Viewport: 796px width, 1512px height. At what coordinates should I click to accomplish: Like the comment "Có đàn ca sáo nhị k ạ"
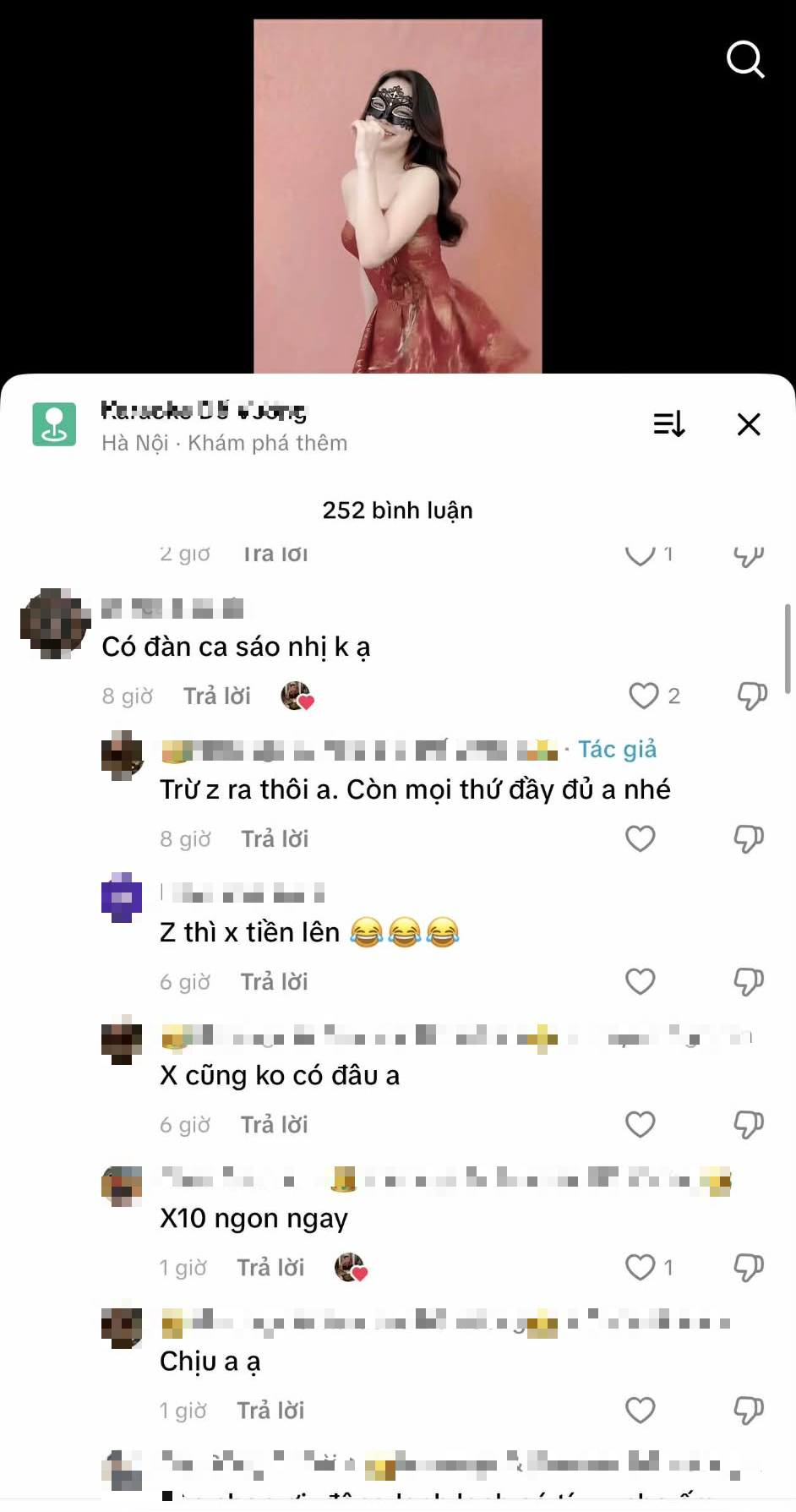(x=641, y=696)
